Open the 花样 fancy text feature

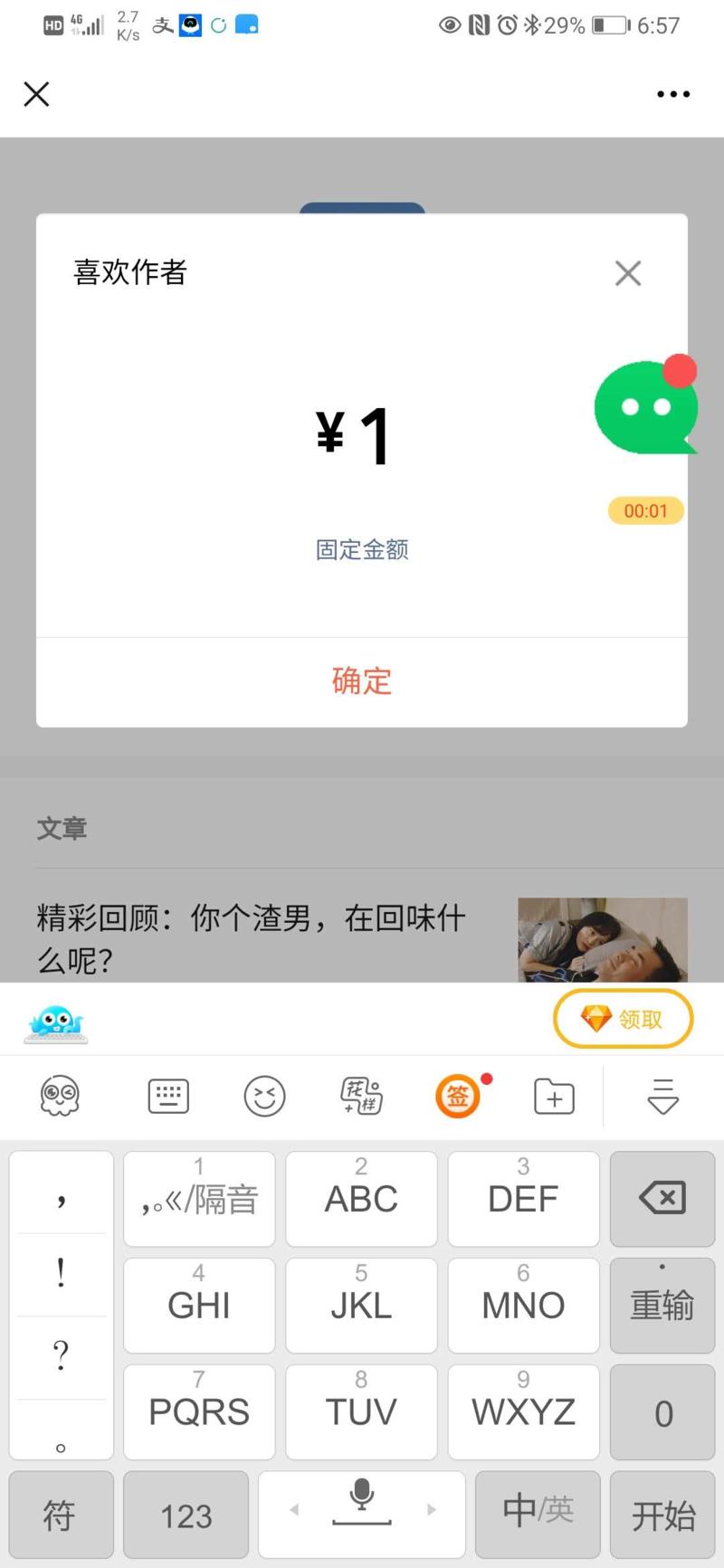click(361, 1096)
